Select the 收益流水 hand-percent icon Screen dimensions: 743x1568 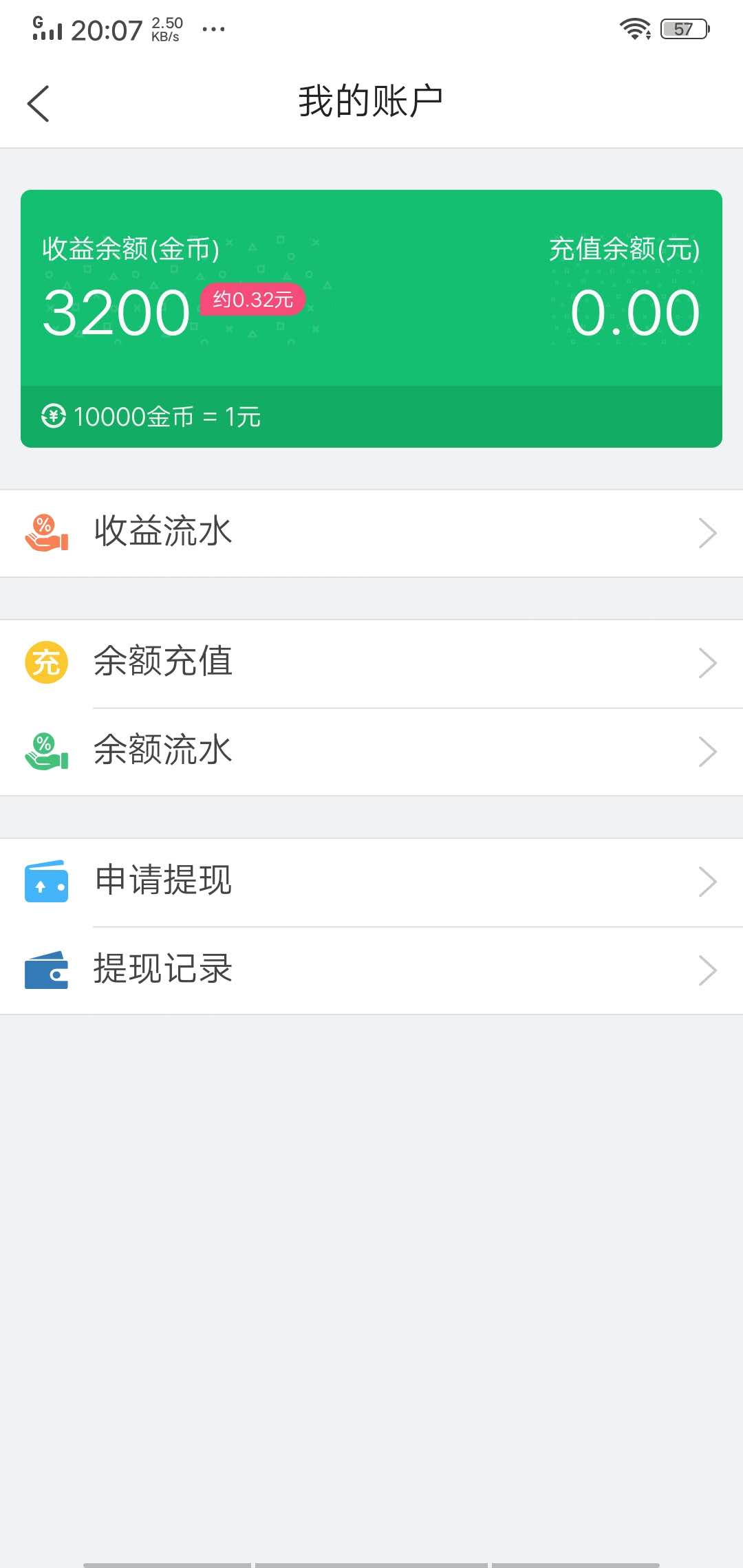[45, 532]
